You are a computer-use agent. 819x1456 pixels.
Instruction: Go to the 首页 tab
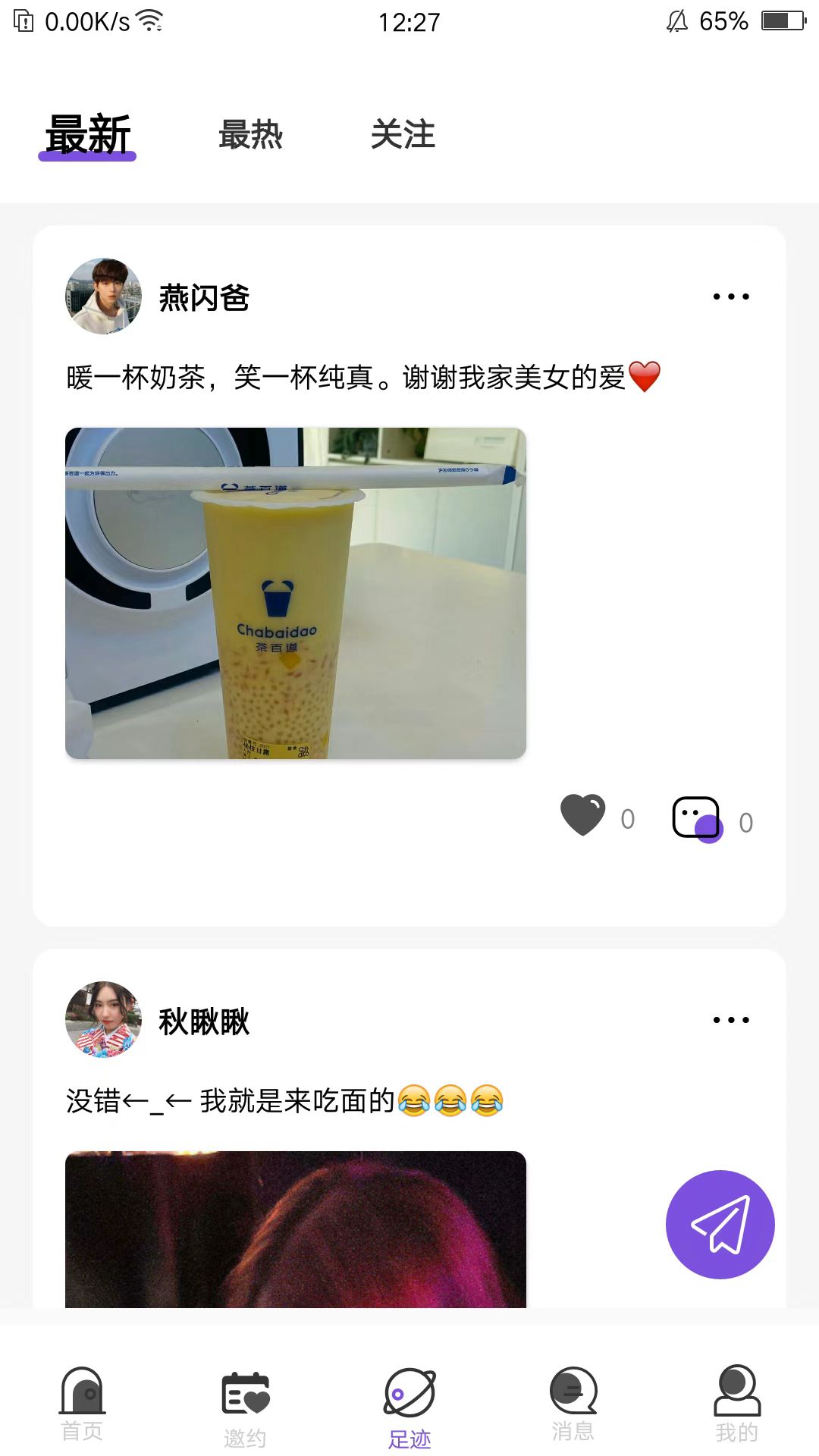pyautogui.click(x=82, y=1403)
